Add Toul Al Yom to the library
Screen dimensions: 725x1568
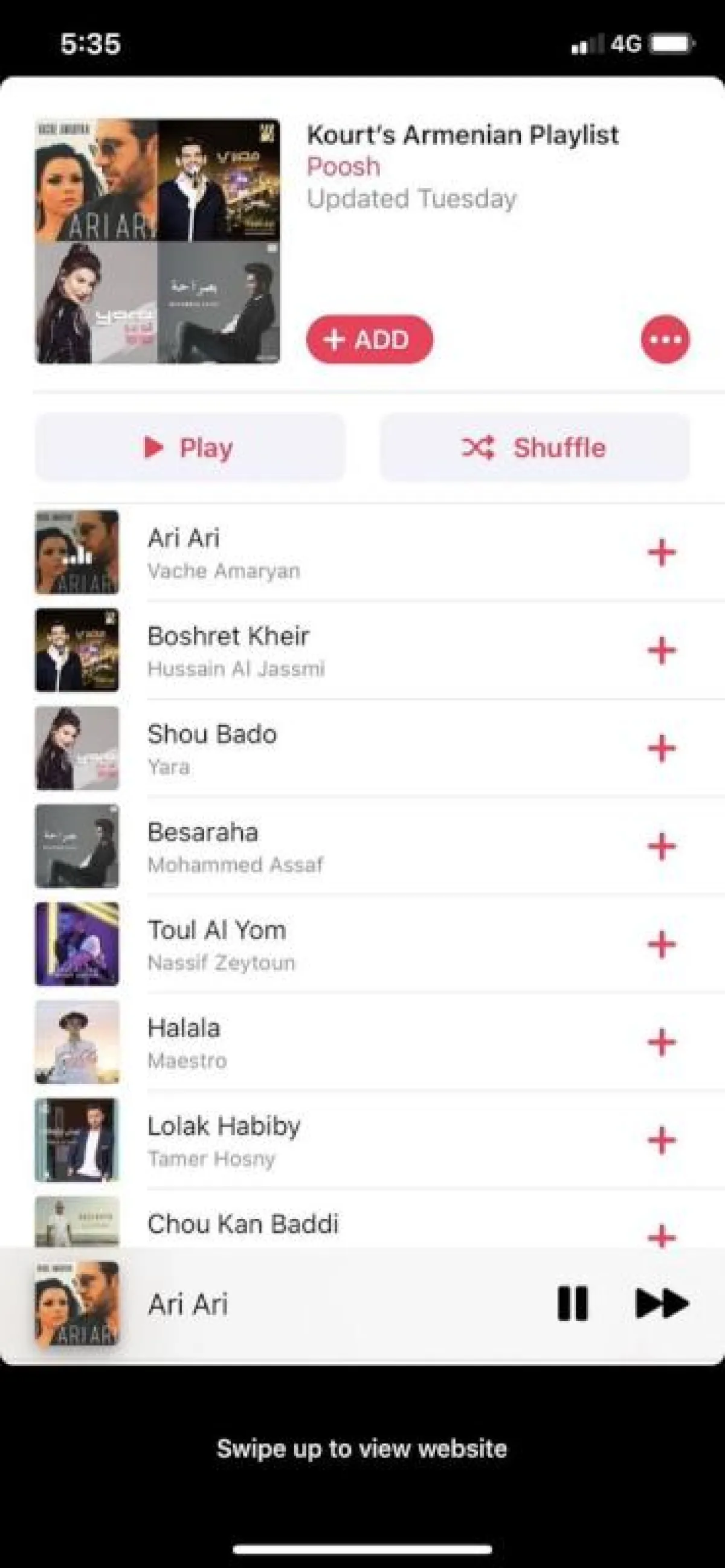[x=661, y=944]
